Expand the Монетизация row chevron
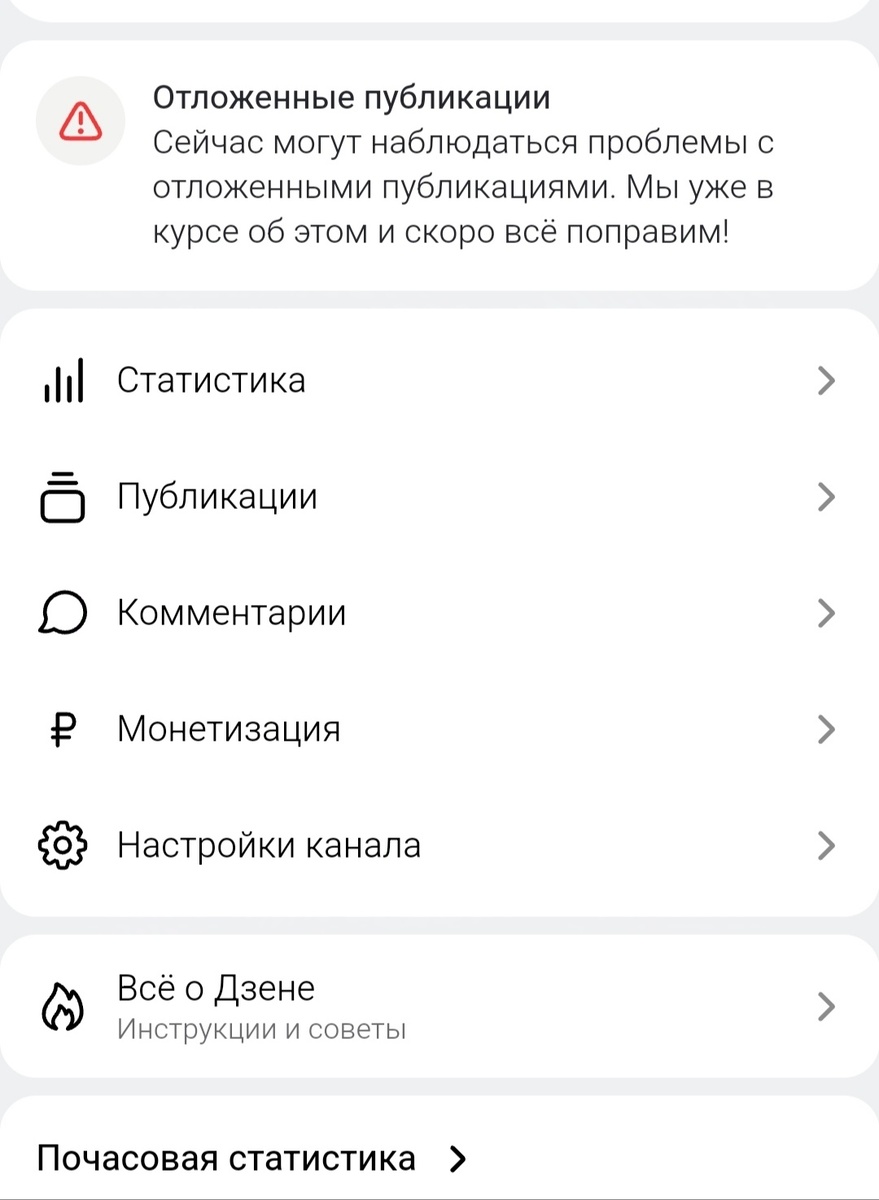The width and height of the screenshot is (879, 1200). (825, 729)
